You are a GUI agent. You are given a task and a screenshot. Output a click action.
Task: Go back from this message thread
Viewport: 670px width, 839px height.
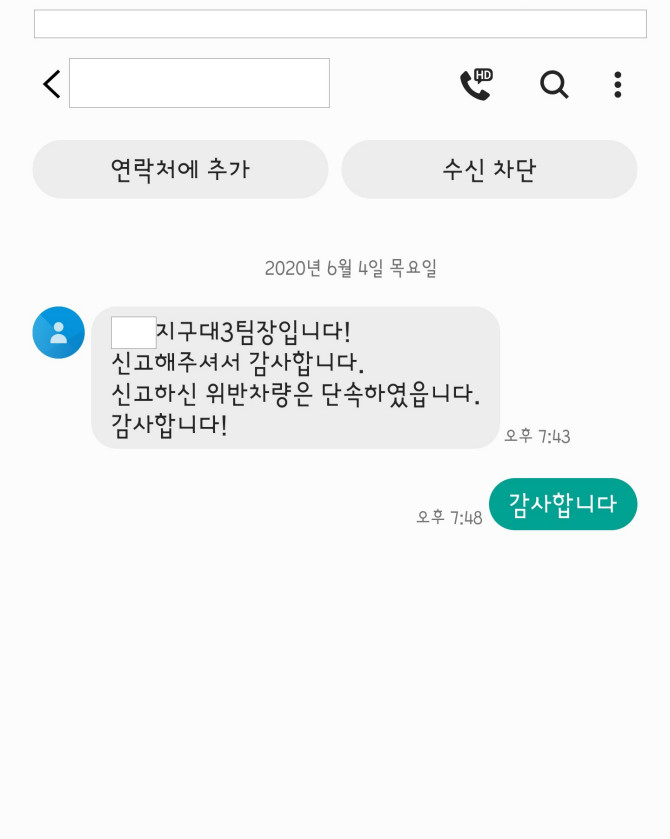pos(52,84)
